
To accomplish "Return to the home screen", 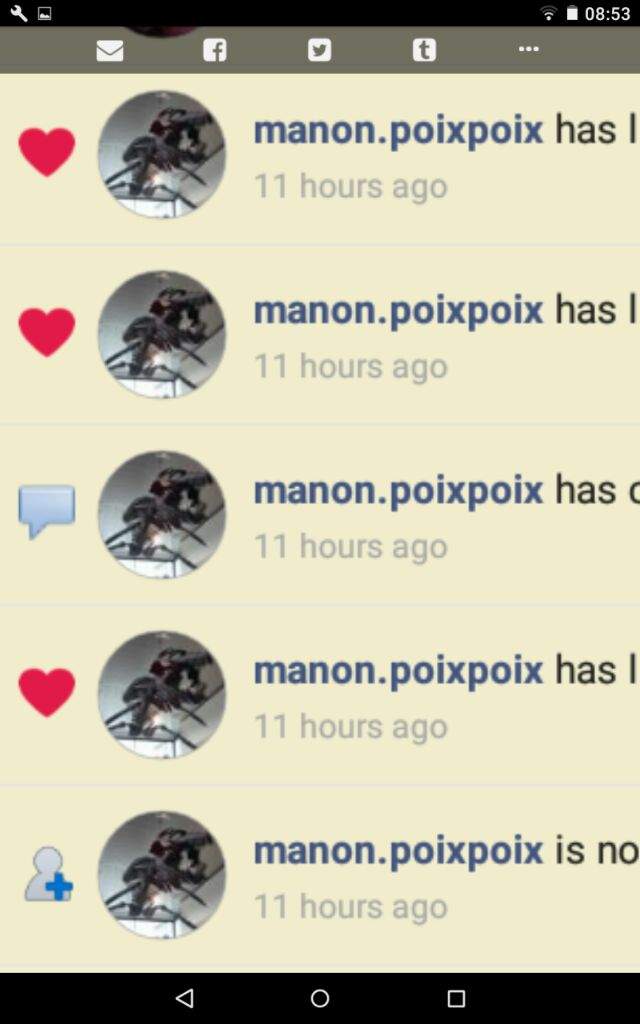I will (x=320, y=998).
